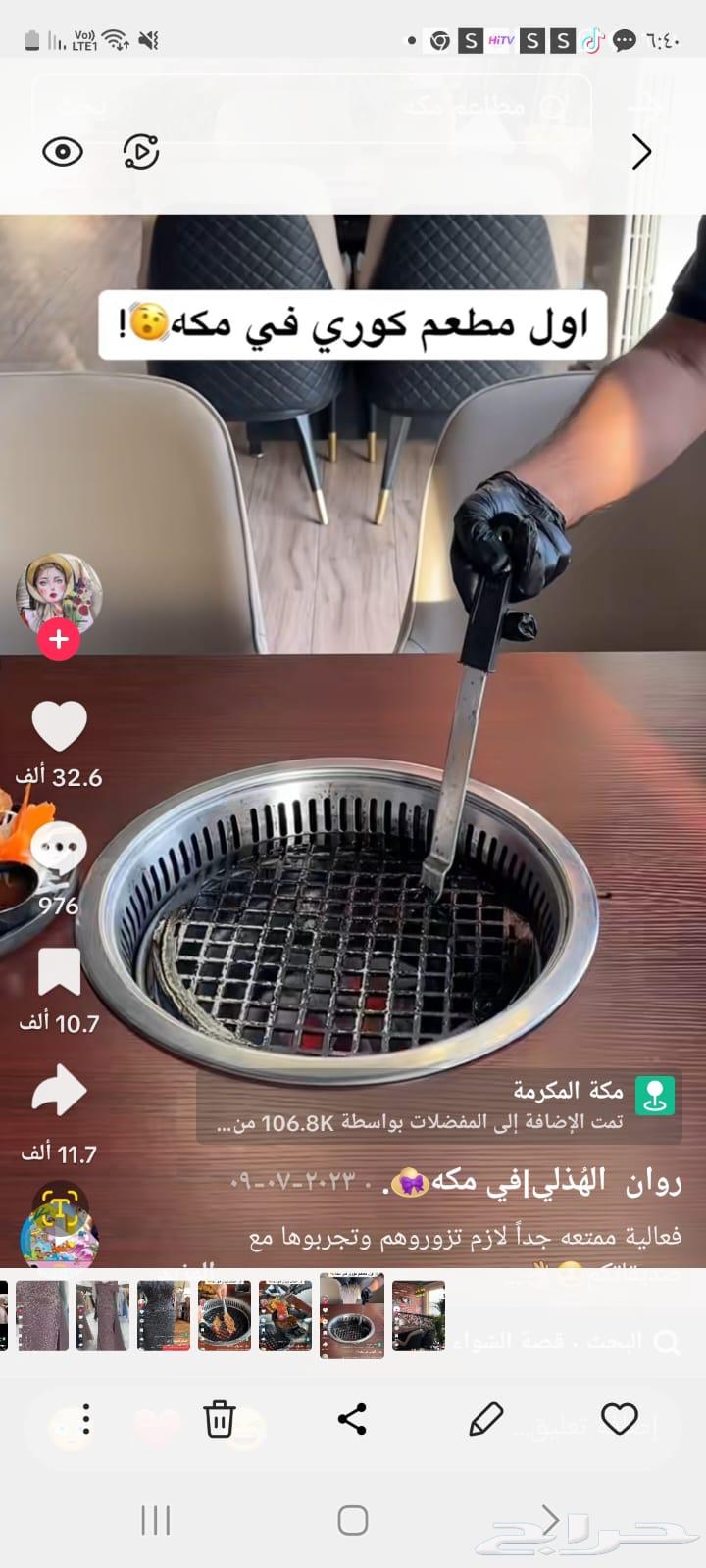Viewport: 706px width, 1568px height.
Task: Go to the home screen
Action: (x=352, y=1520)
